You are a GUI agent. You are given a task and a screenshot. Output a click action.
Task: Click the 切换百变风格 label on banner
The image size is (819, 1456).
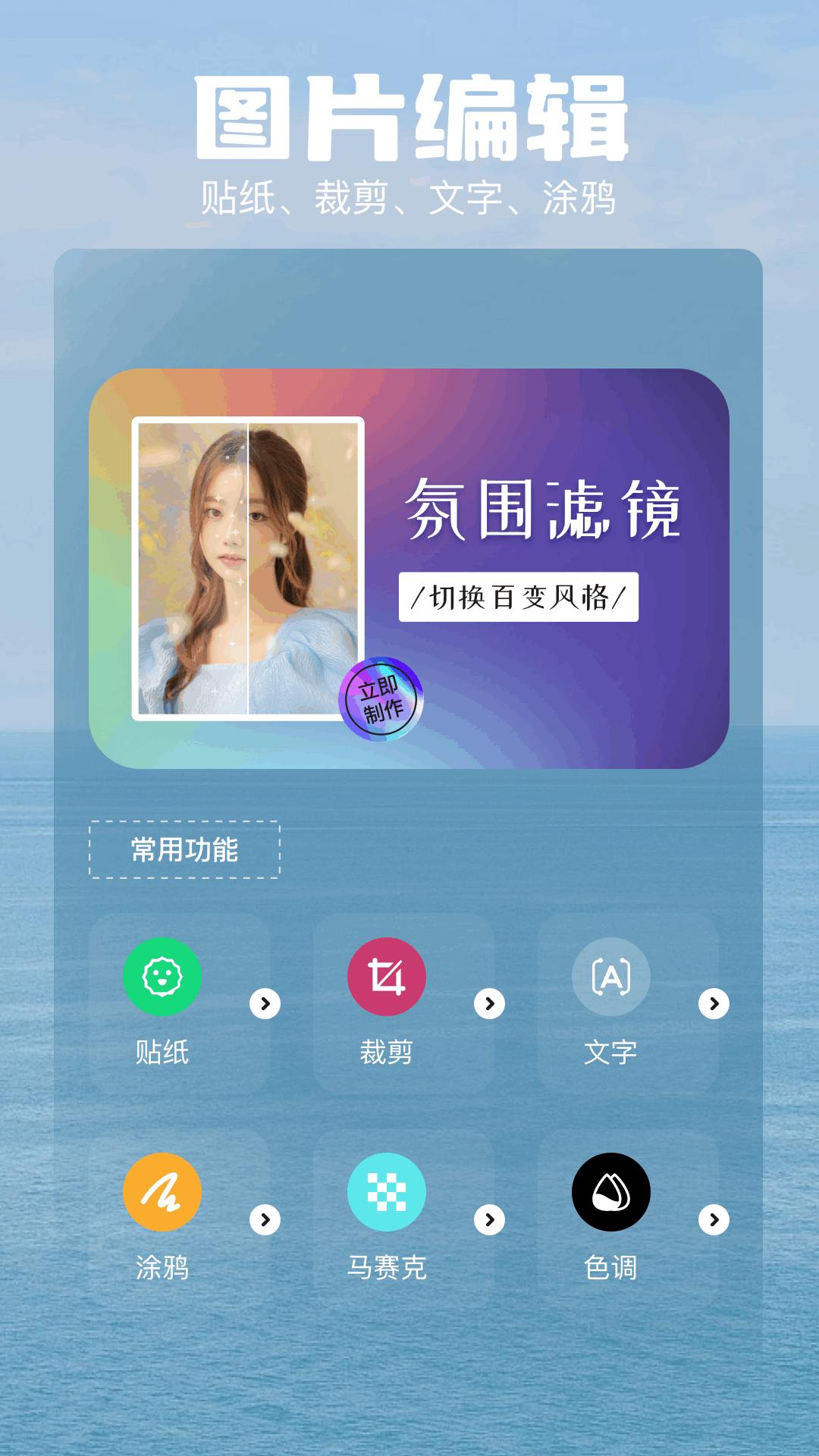point(520,598)
